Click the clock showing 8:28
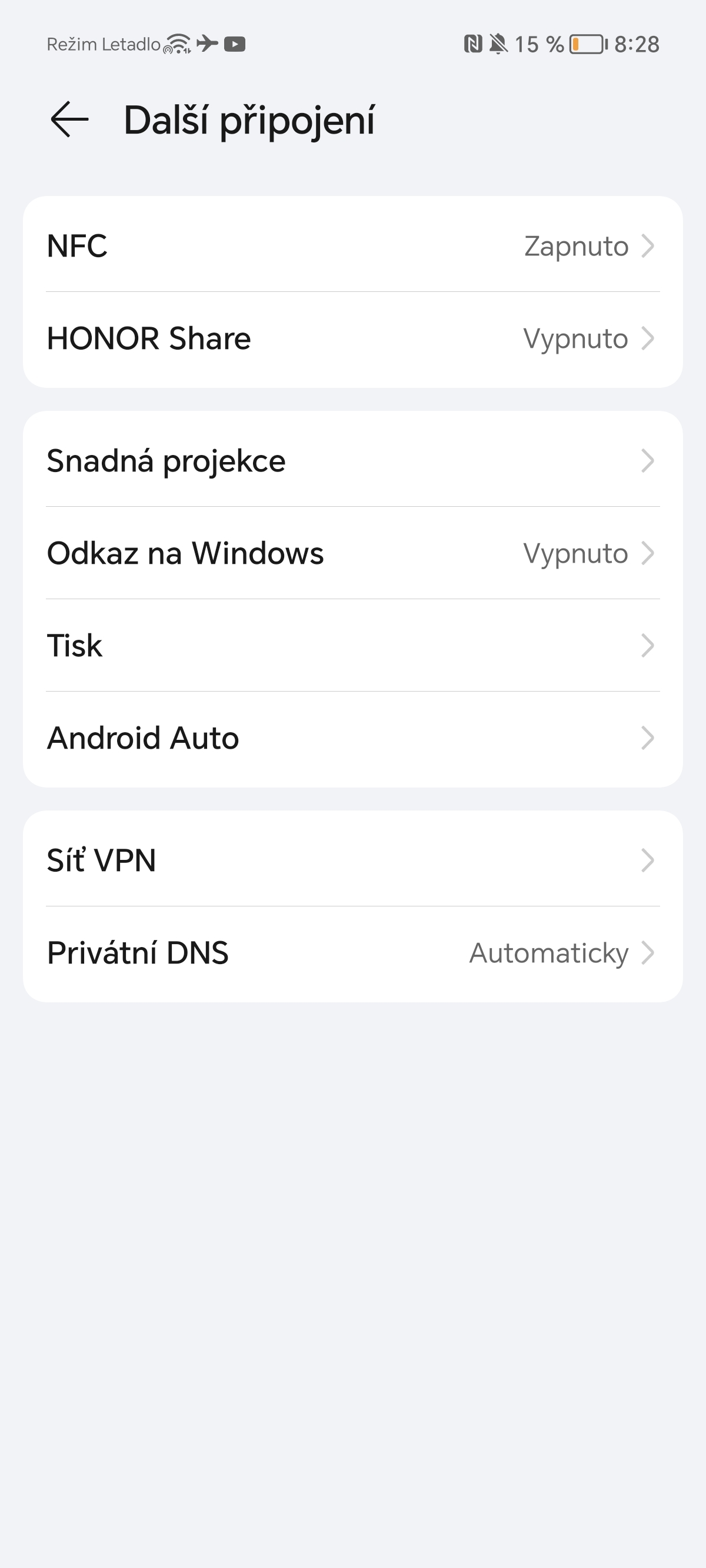This screenshot has height=1568, width=706. pyautogui.click(x=635, y=44)
